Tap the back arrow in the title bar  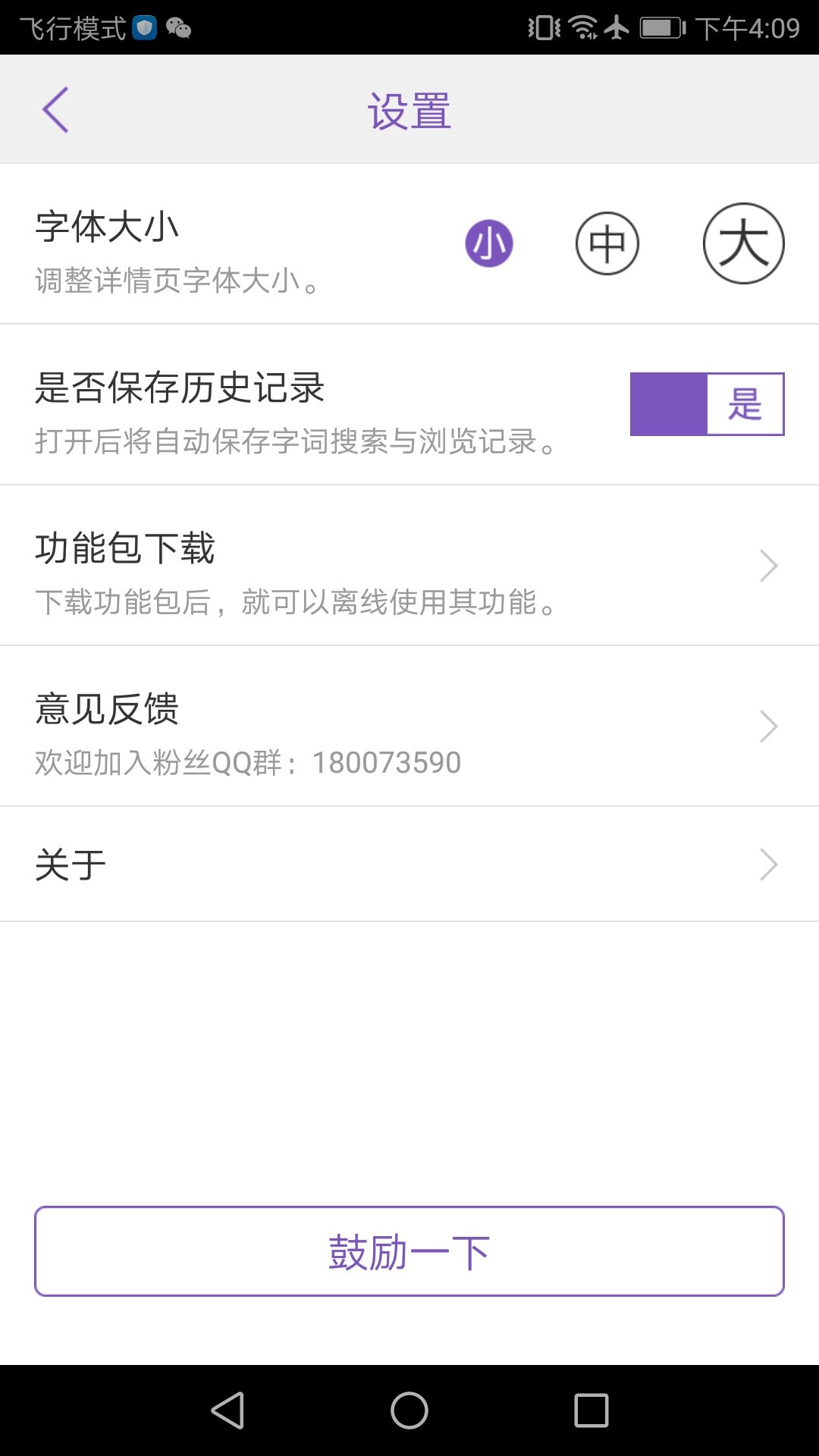coord(55,108)
